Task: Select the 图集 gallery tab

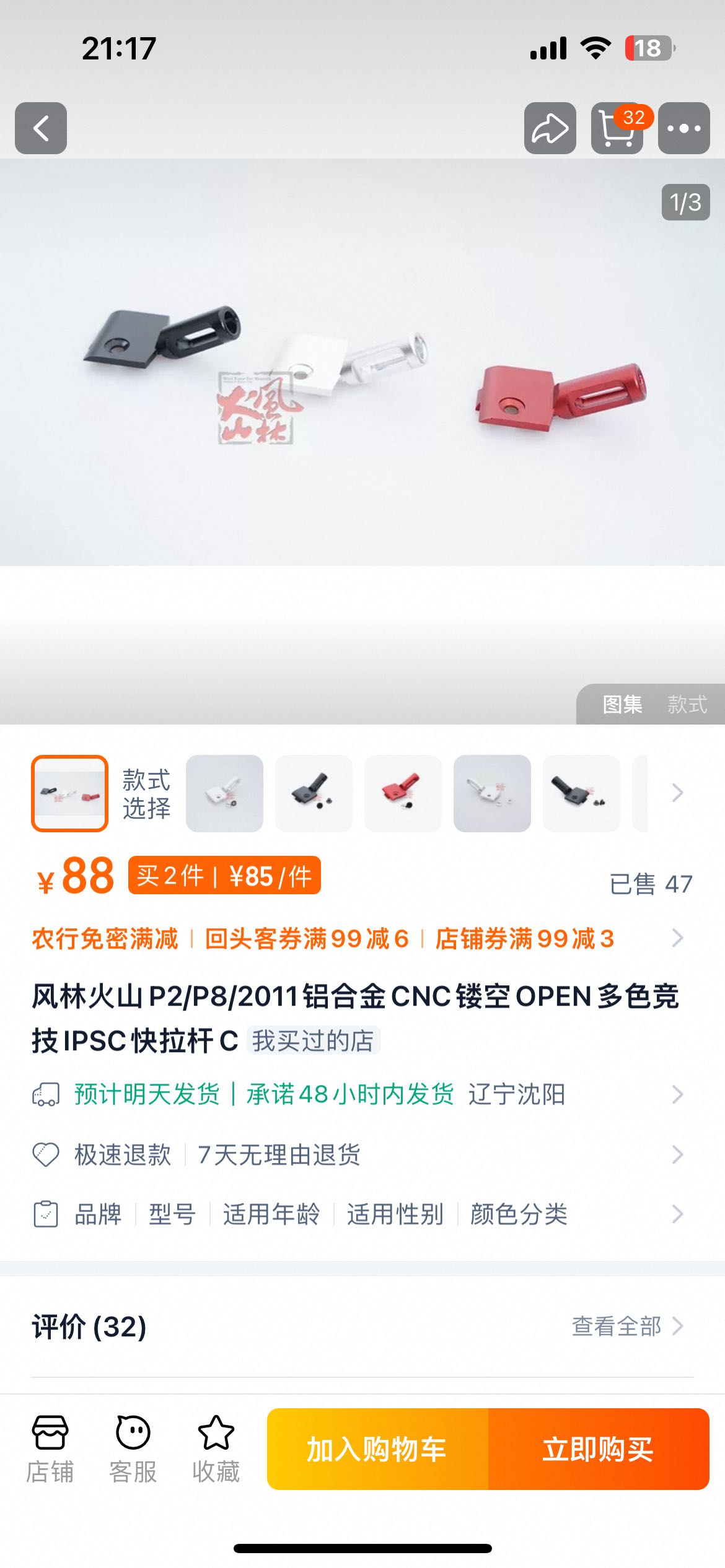Action: click(x=622, y=704)
